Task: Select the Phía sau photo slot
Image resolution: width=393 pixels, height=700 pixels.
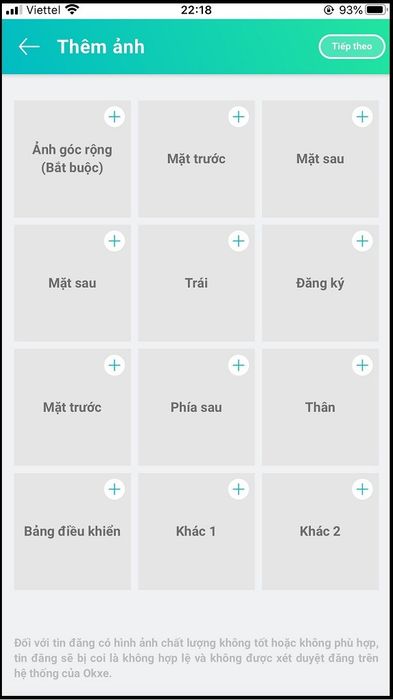Action: [196, 407]
